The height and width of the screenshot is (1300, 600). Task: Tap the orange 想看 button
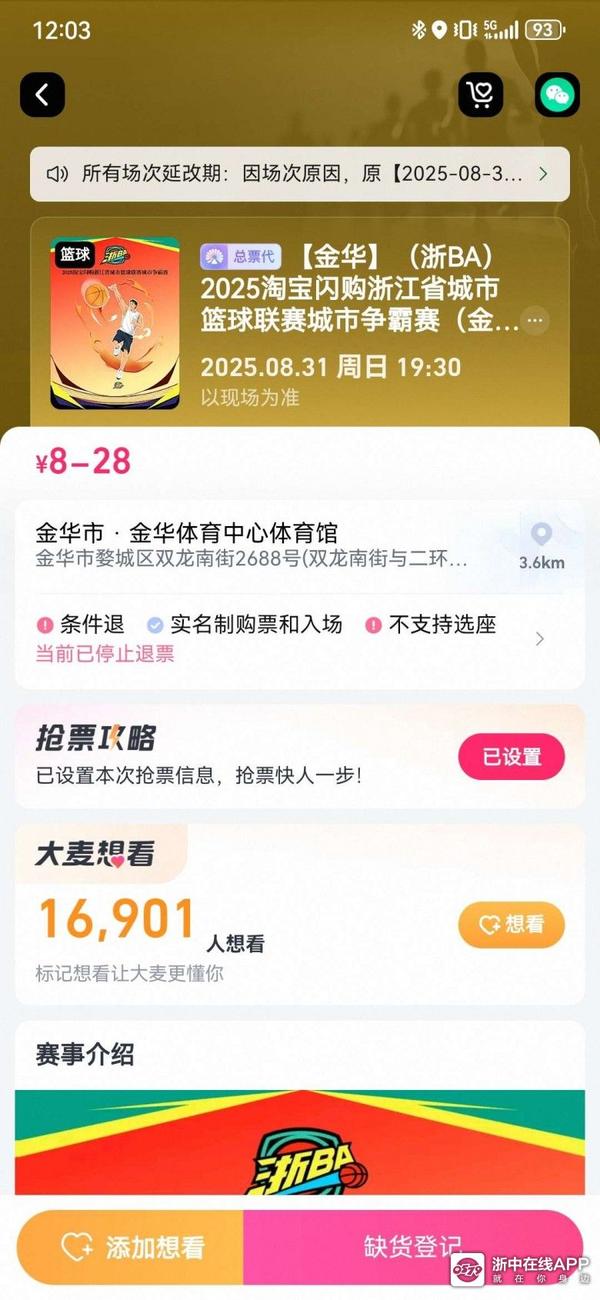tap(511, 925)
